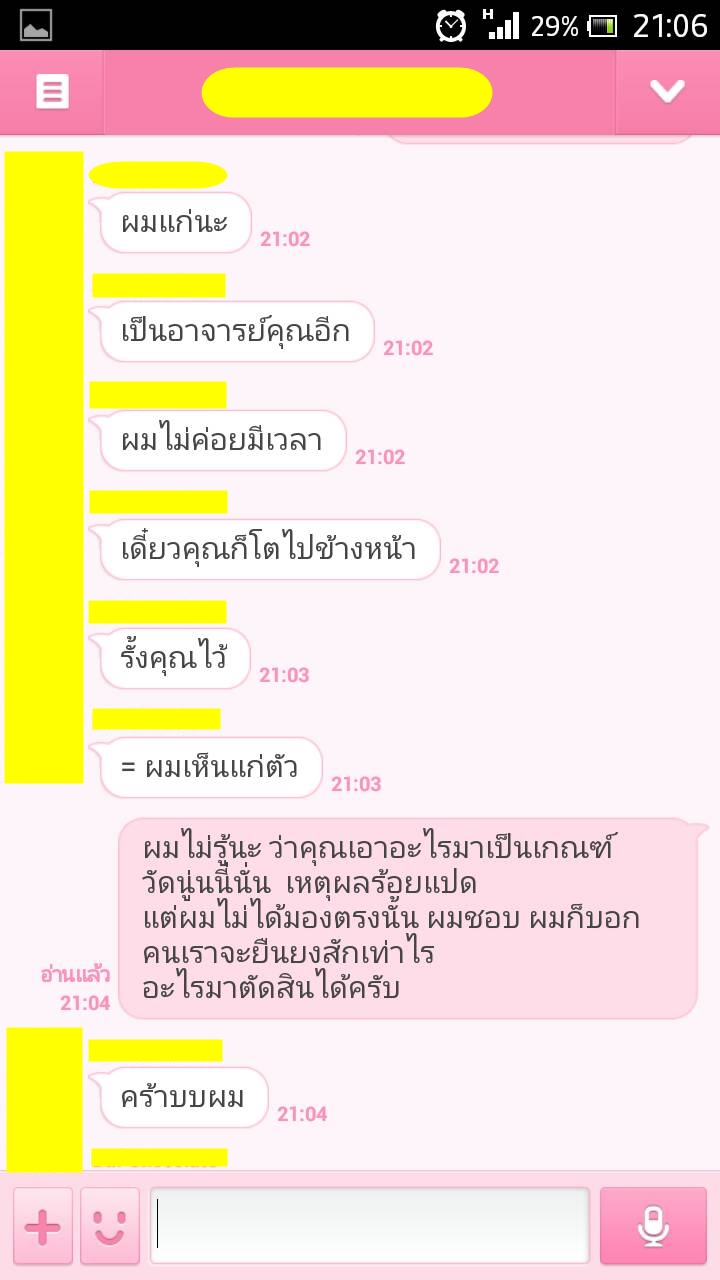Open the chat list menu icon
The width and height of the screenshot is (720, 1280).
tap(52, 92)
